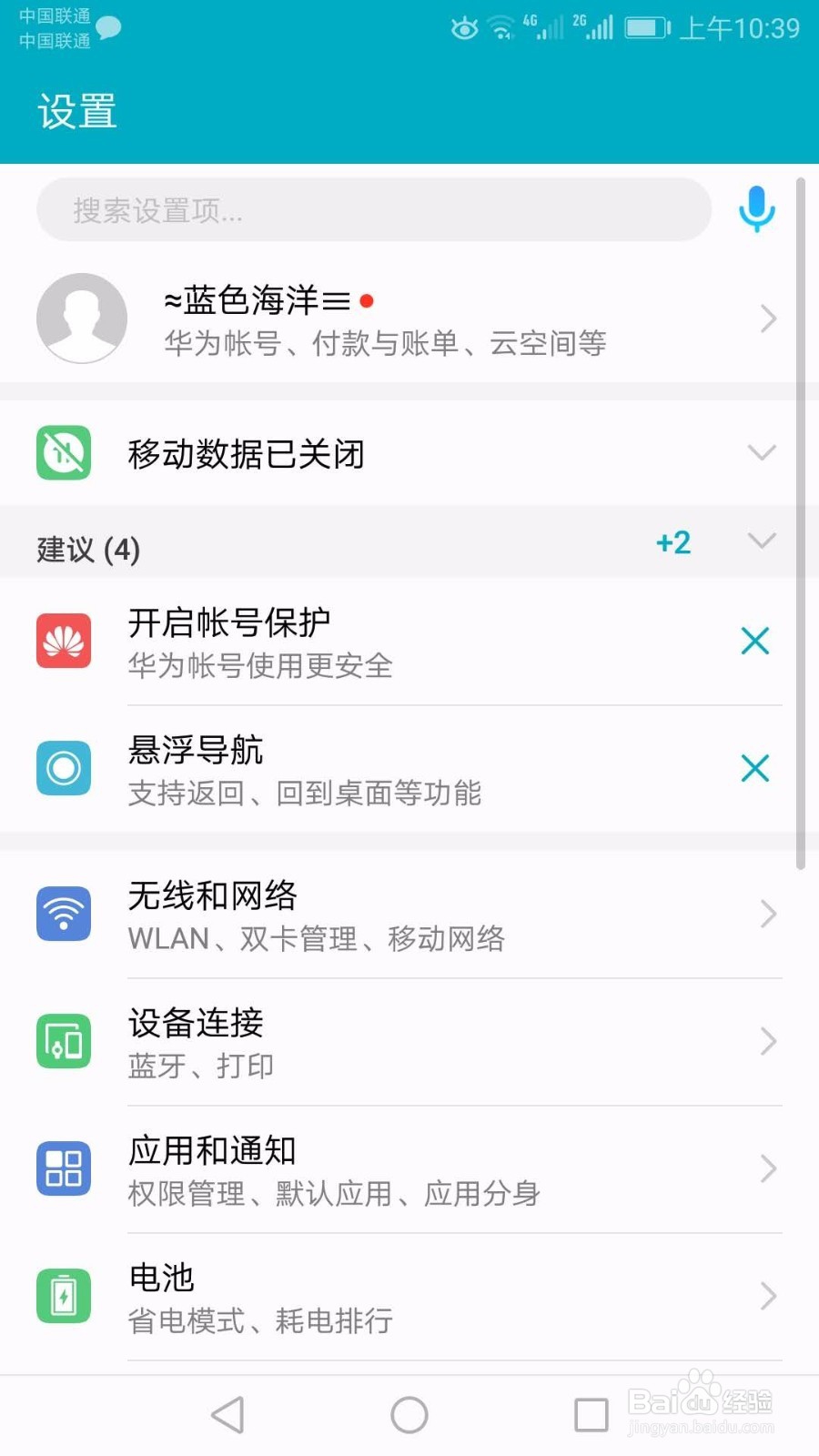Tap the 悬浮导航 floating navigation icon

tap(63, 768)
